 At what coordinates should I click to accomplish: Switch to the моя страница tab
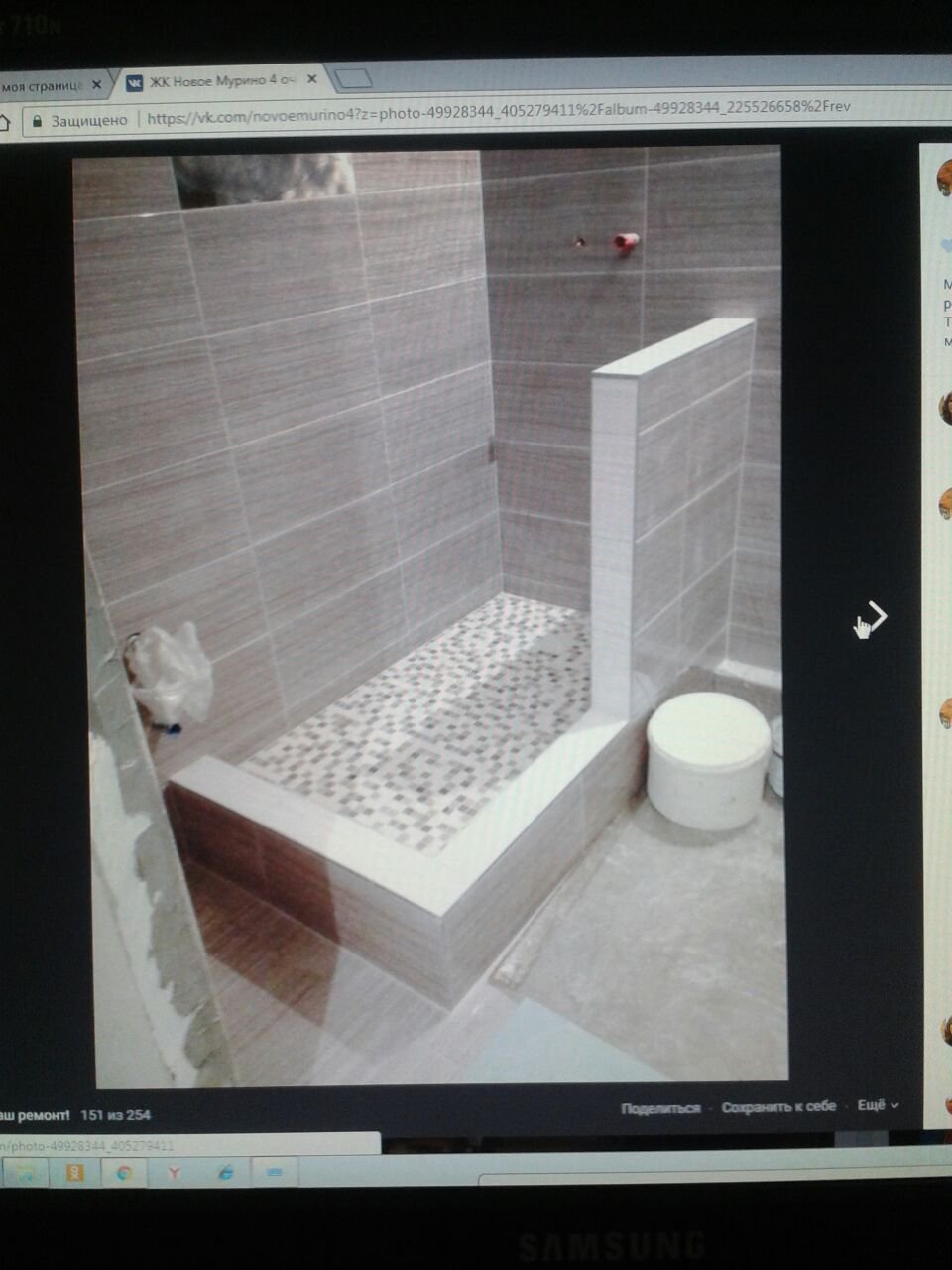pos(42,86)
